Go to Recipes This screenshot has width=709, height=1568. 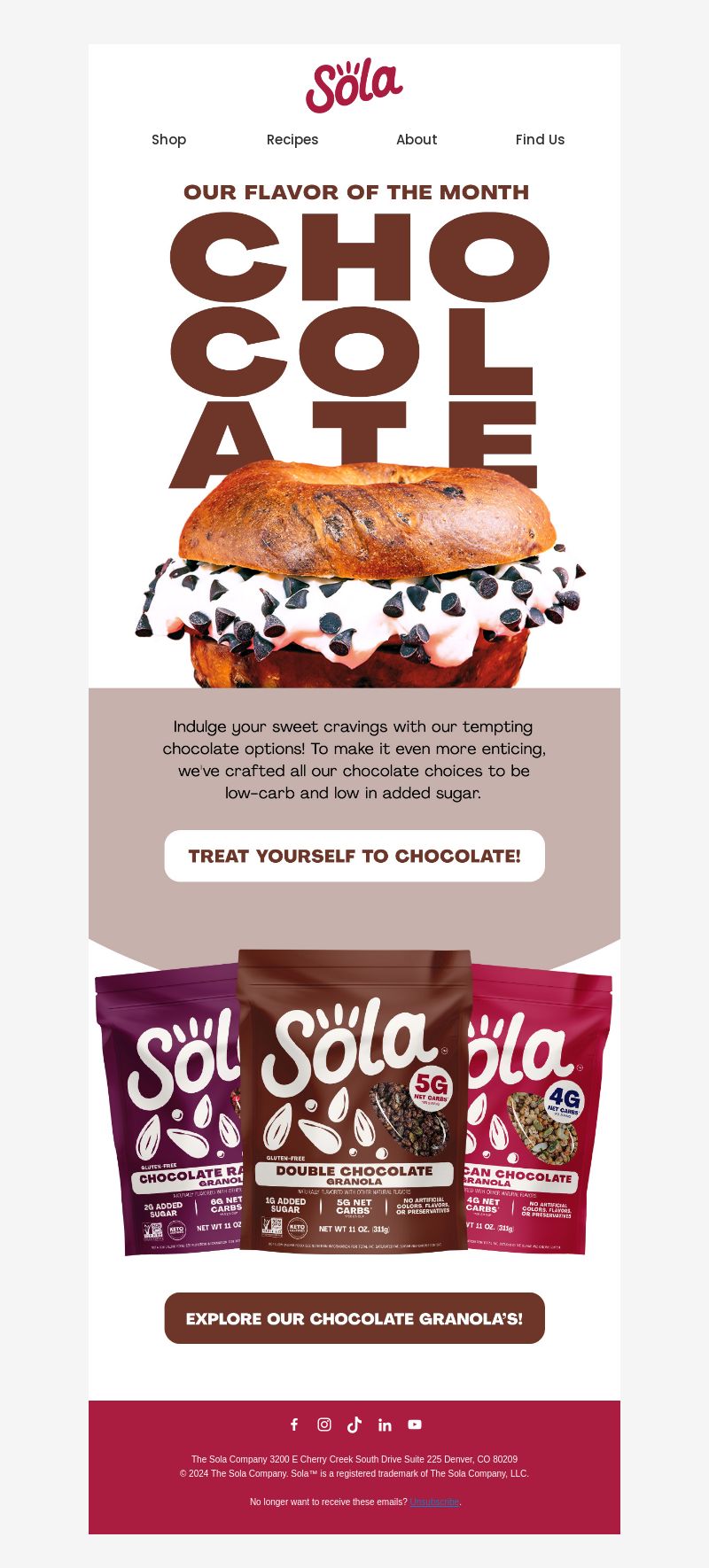click(x=292, y=139)
